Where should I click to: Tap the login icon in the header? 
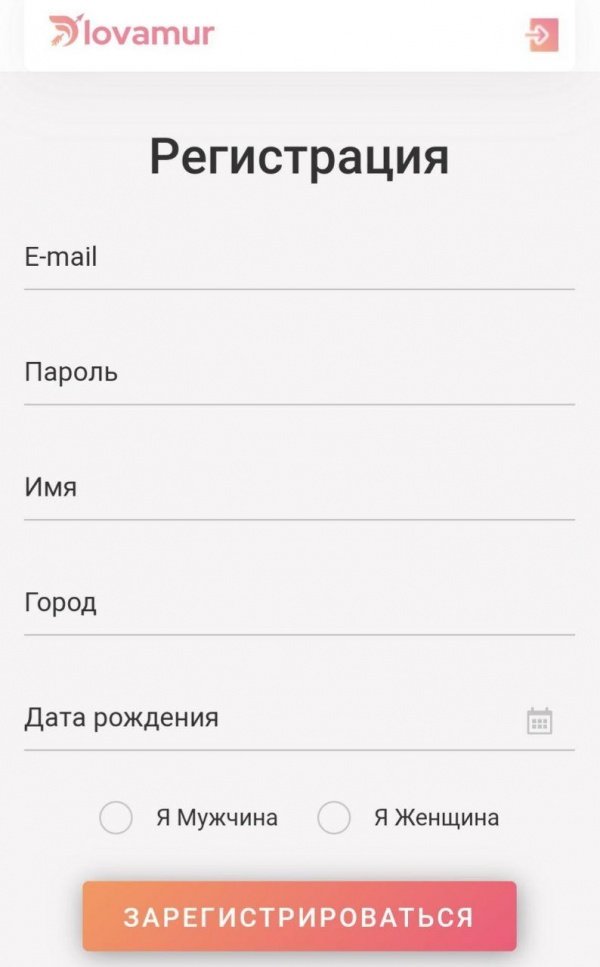pyautogui.click(x=541, y=36)
